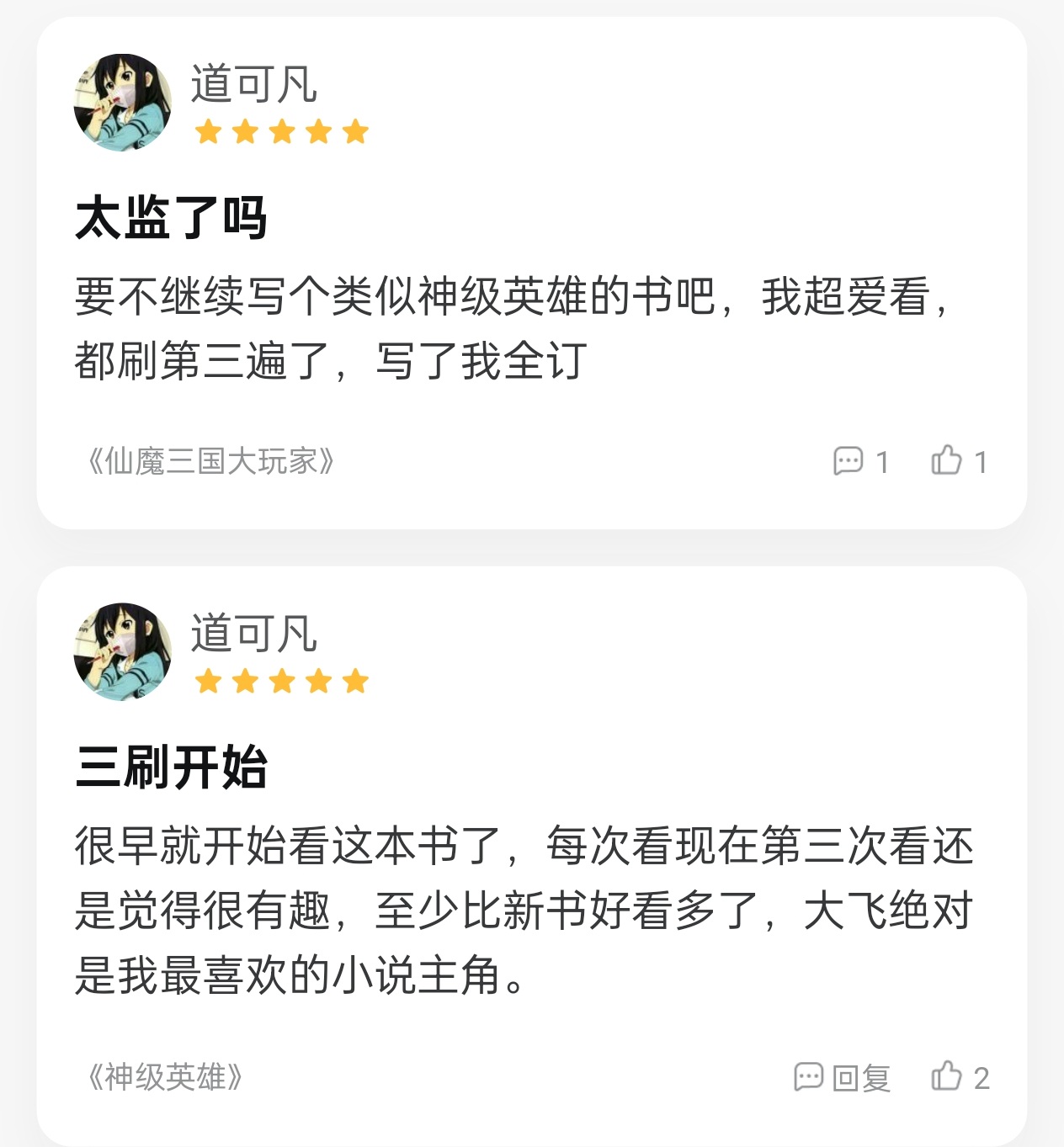Screen dimensions: 1064x1147
Task: Like the 太监了吗 review
Action: click(958, 461)
